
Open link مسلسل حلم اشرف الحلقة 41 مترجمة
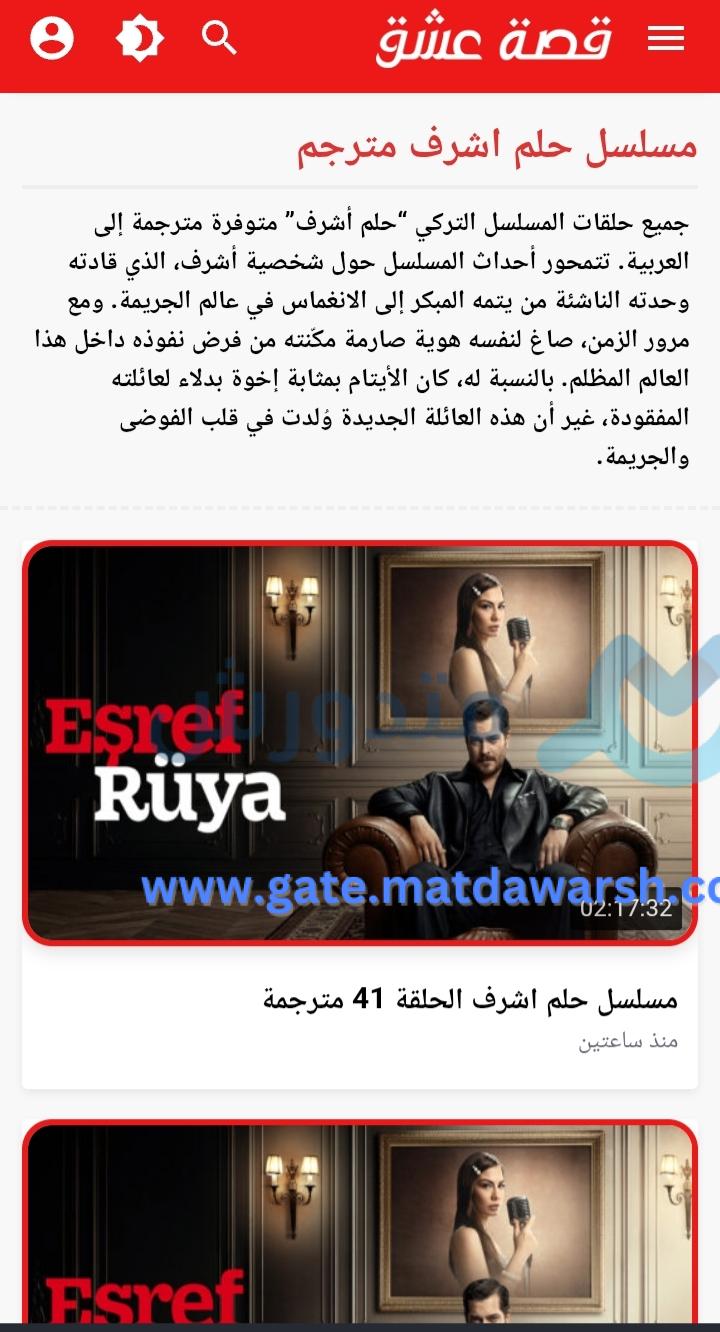pos(470,998)
